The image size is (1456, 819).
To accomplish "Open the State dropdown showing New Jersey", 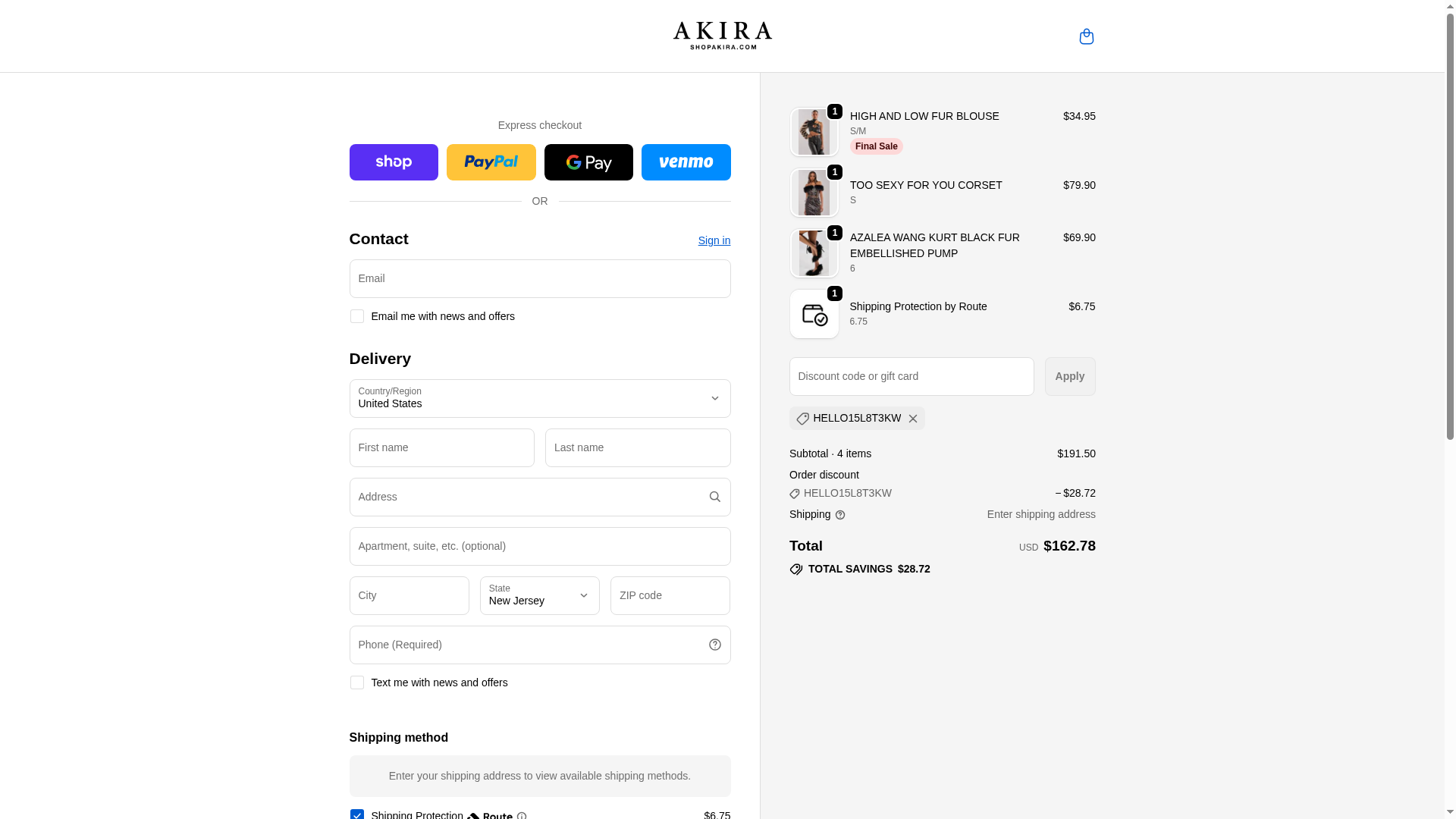I will point(539,596).
